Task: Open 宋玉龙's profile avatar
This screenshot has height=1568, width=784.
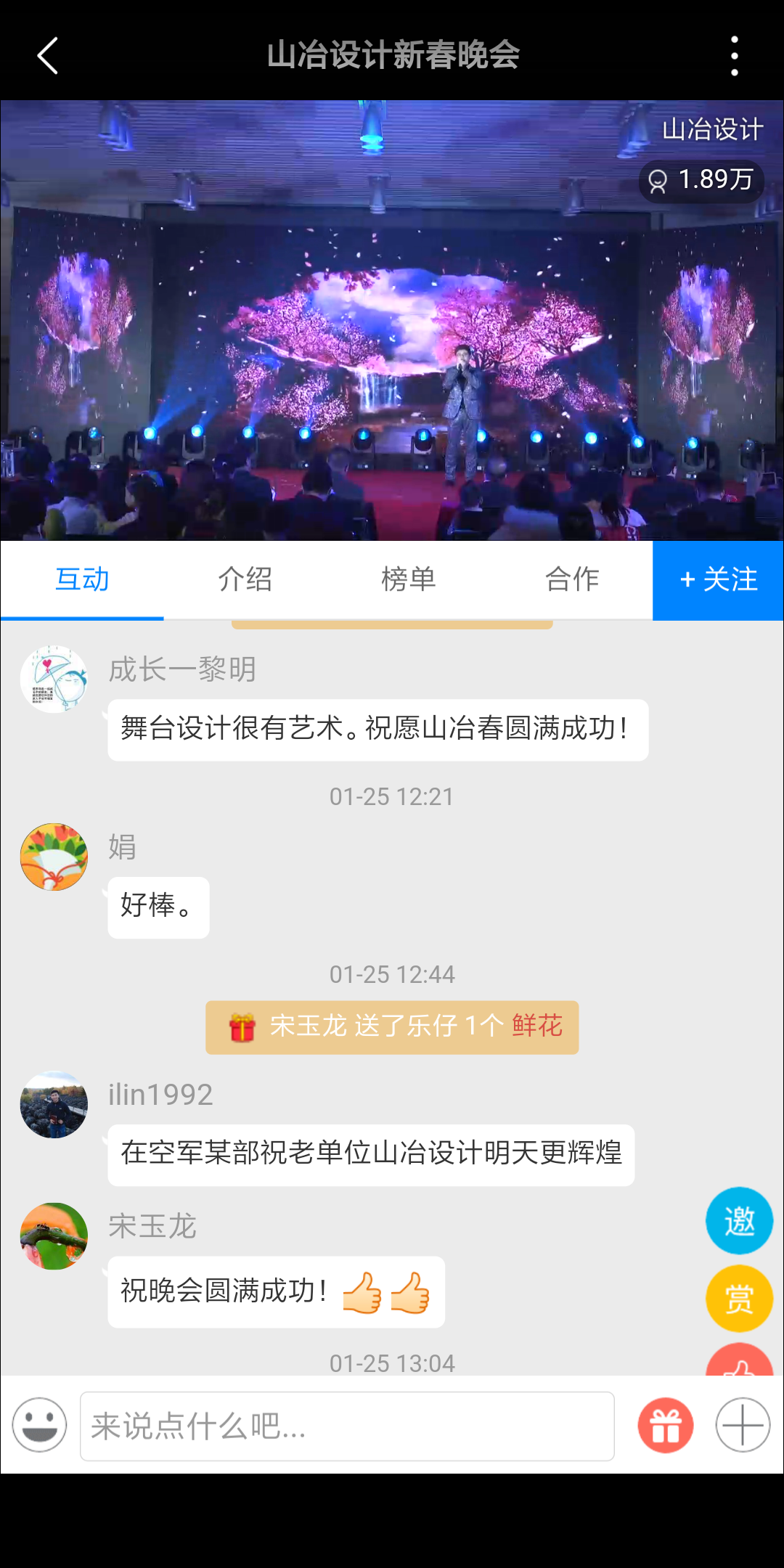Action: pos(54,1236)
